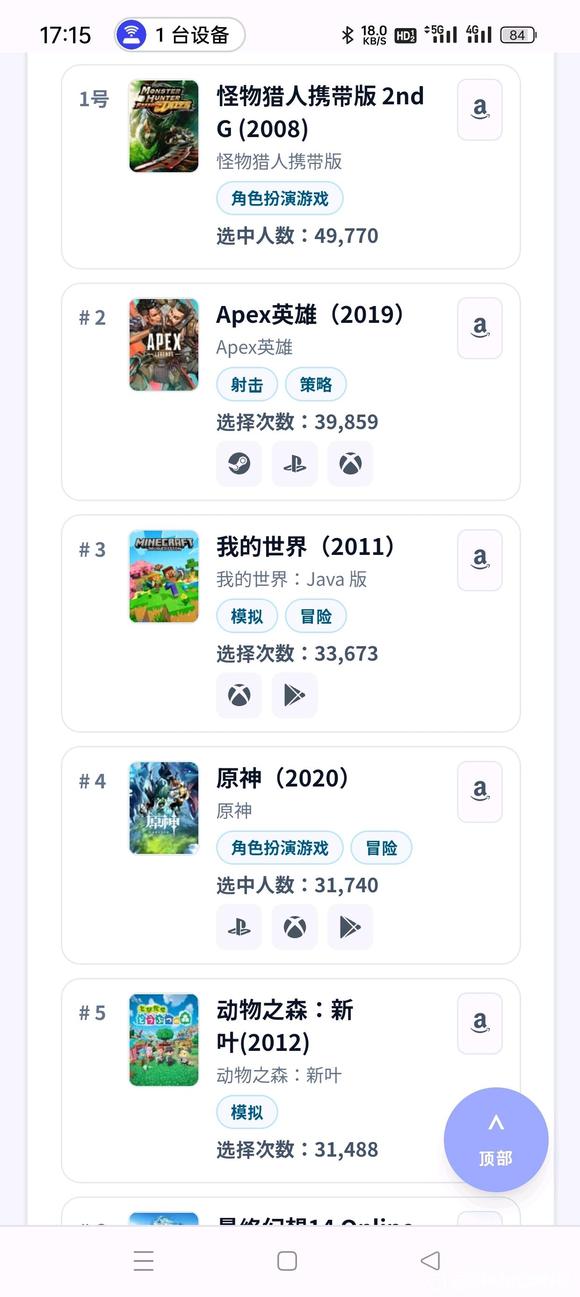Open Amazon link for Apex英雄
This screenshot has height=1297, width=580.
480,328
